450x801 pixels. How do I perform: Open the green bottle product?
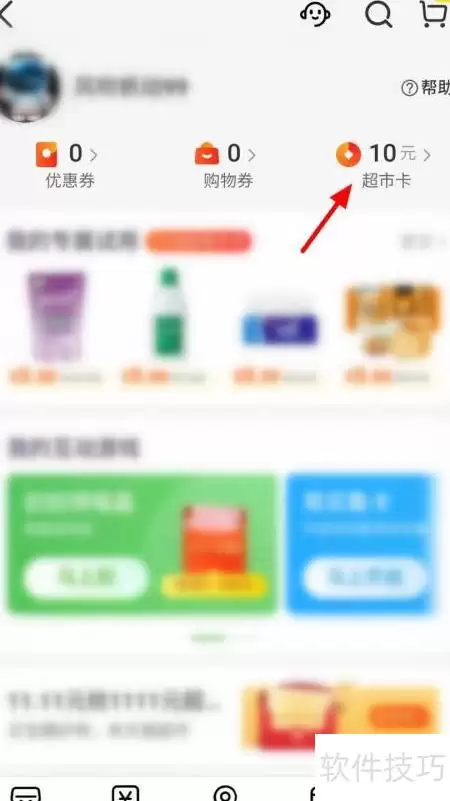[169, 312]
